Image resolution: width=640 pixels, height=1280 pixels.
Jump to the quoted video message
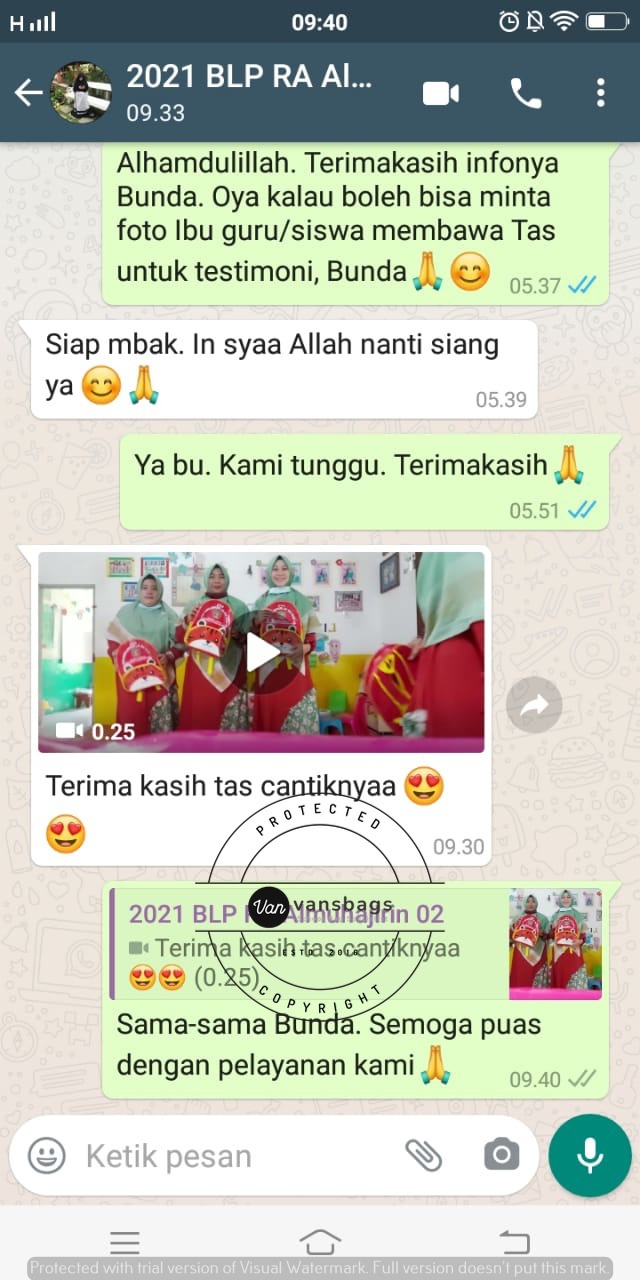click(x=355, y=944)
